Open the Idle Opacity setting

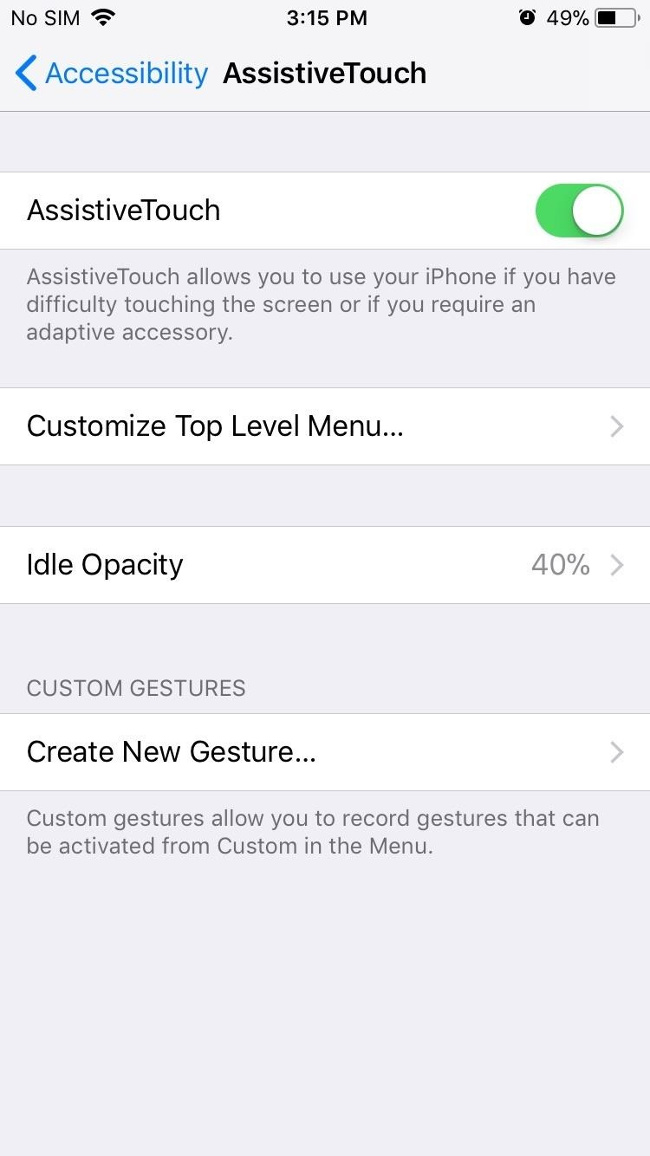point(324,565)
